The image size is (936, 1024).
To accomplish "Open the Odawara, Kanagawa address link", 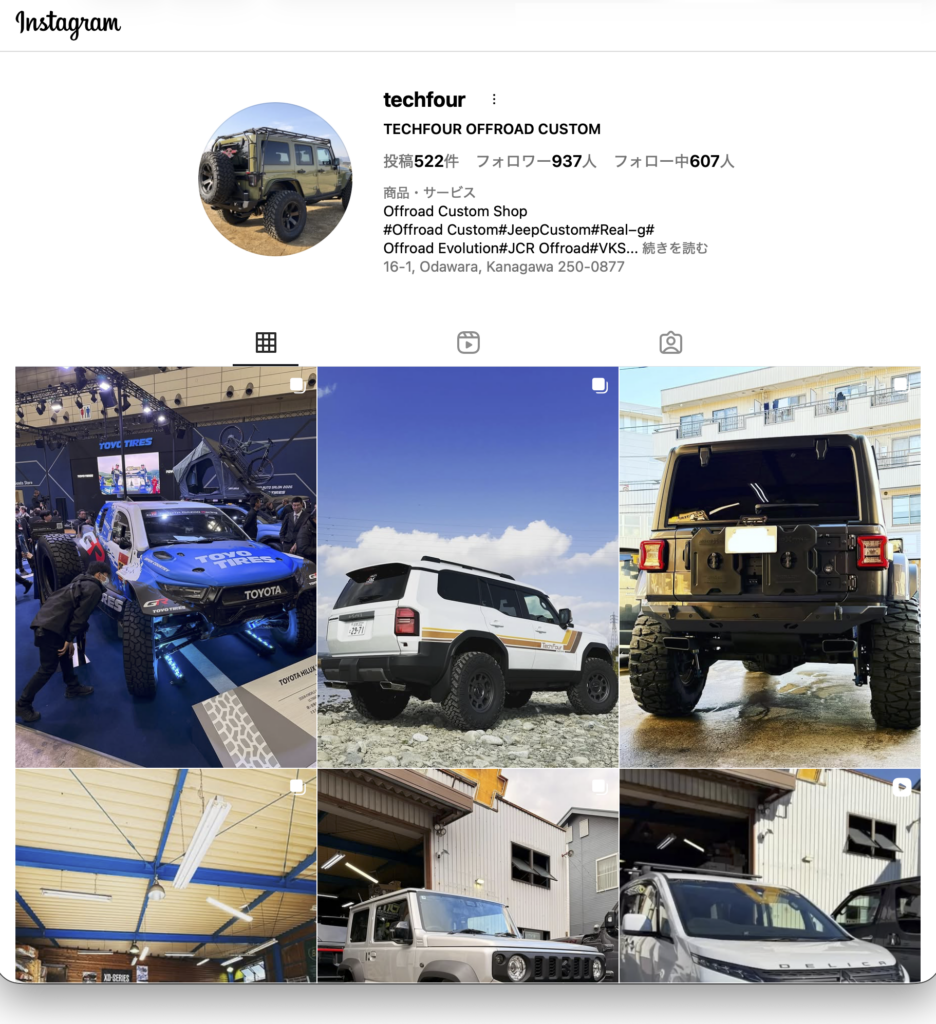I will pos(503,267).
